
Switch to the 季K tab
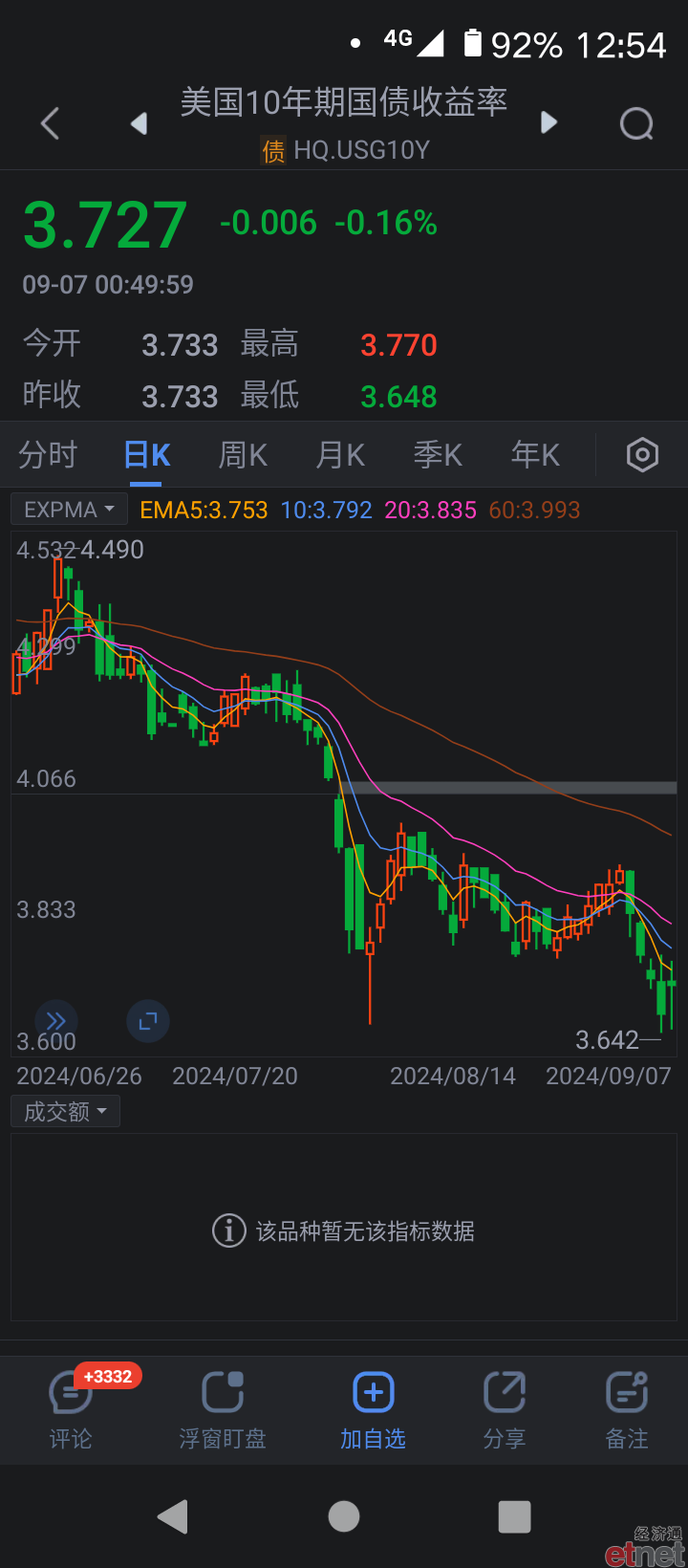pyautogui.click(x=438, y=455)
